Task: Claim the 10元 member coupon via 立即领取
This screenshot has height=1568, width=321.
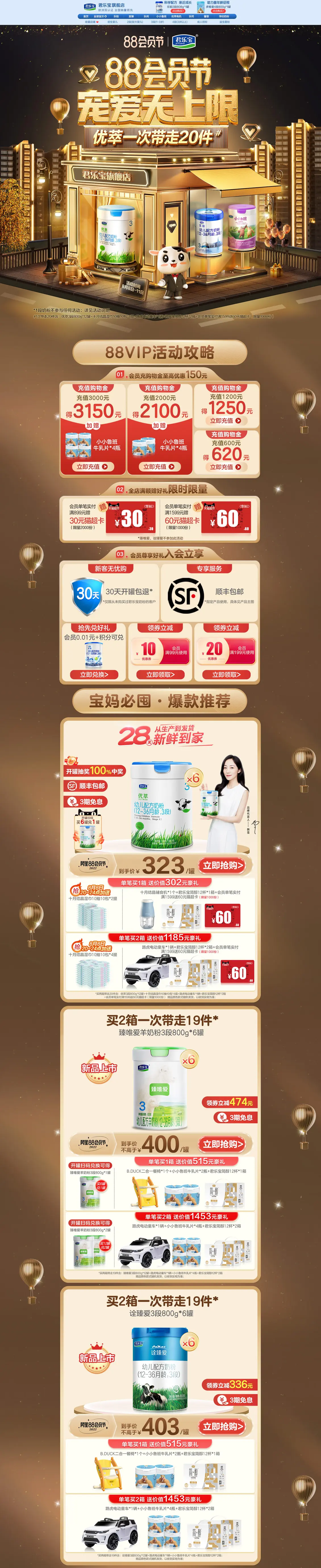Action: [x=160, y=675]
